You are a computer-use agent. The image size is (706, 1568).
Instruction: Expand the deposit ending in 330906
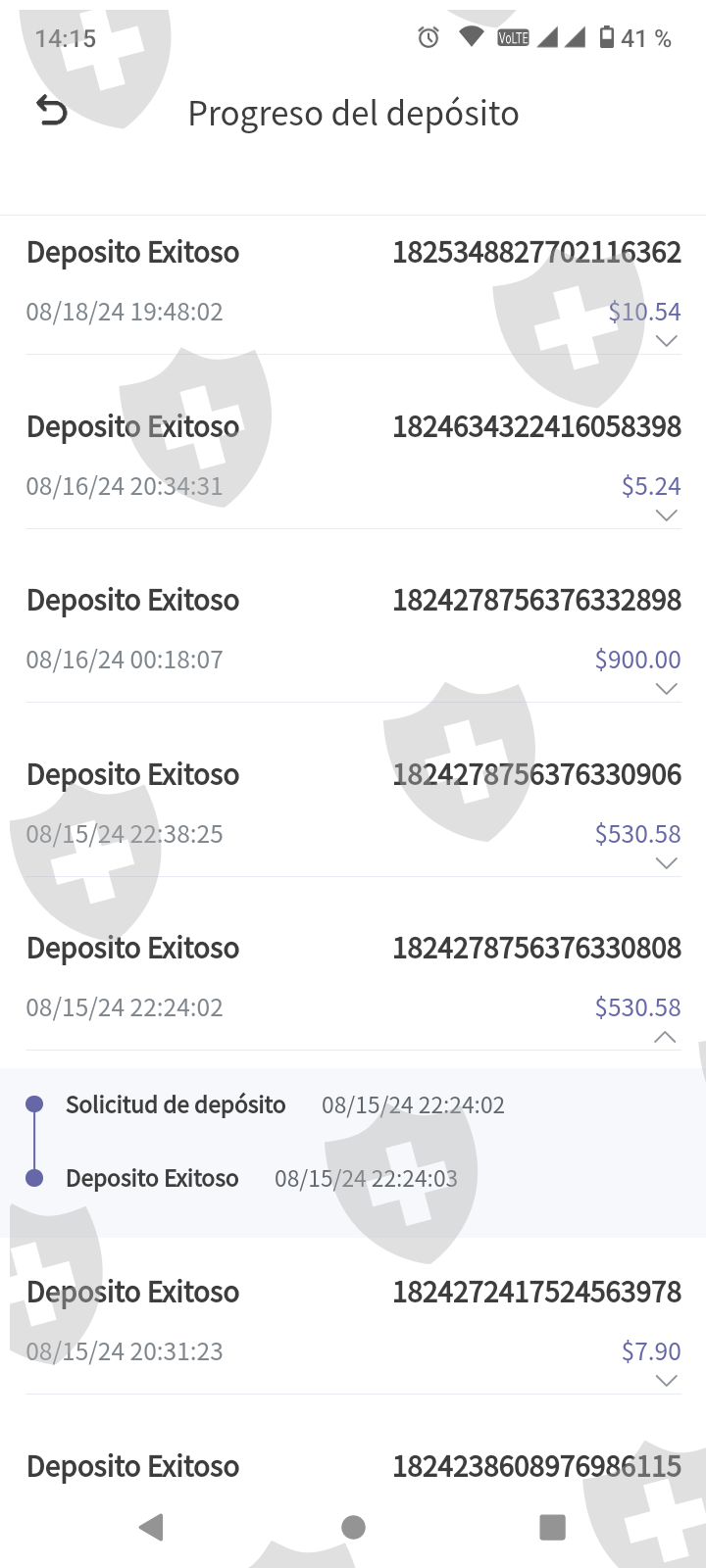(x=666, y=863)
